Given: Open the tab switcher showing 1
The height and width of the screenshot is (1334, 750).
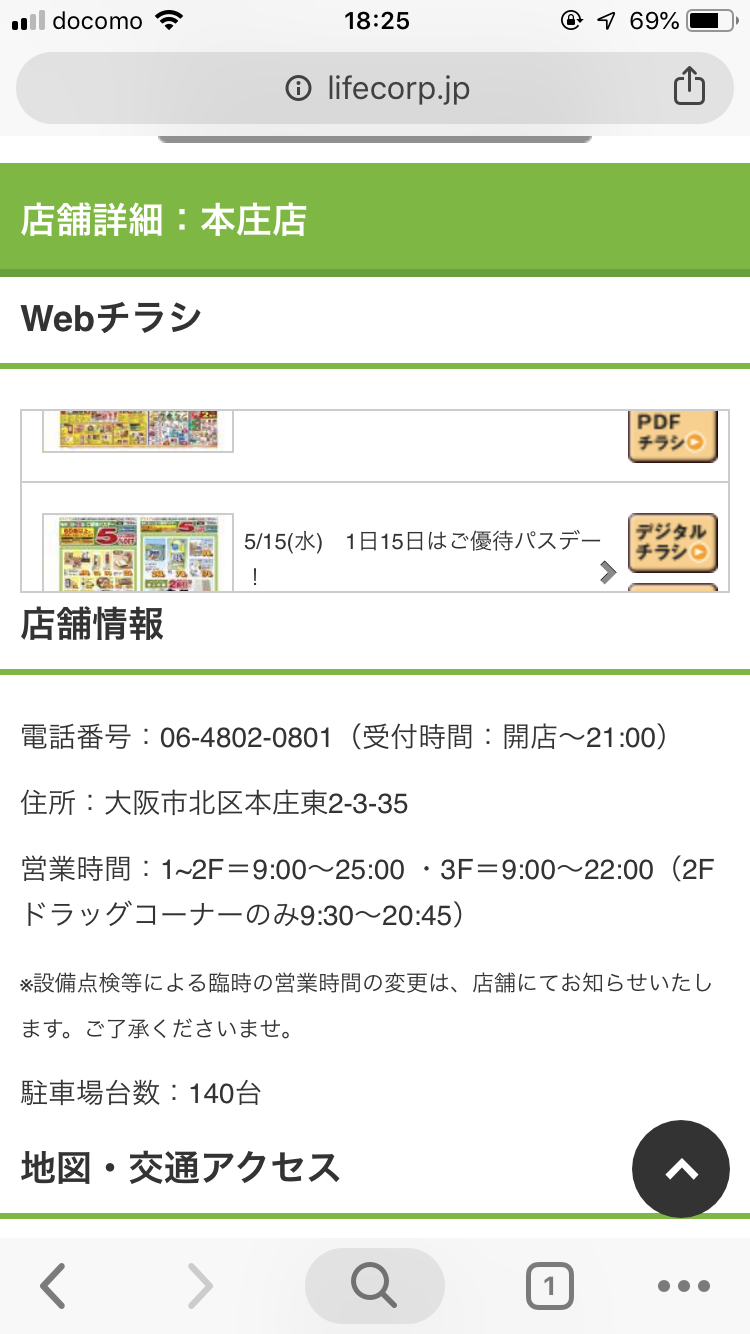Looking at the screenshot, I should coord(549,1286).
